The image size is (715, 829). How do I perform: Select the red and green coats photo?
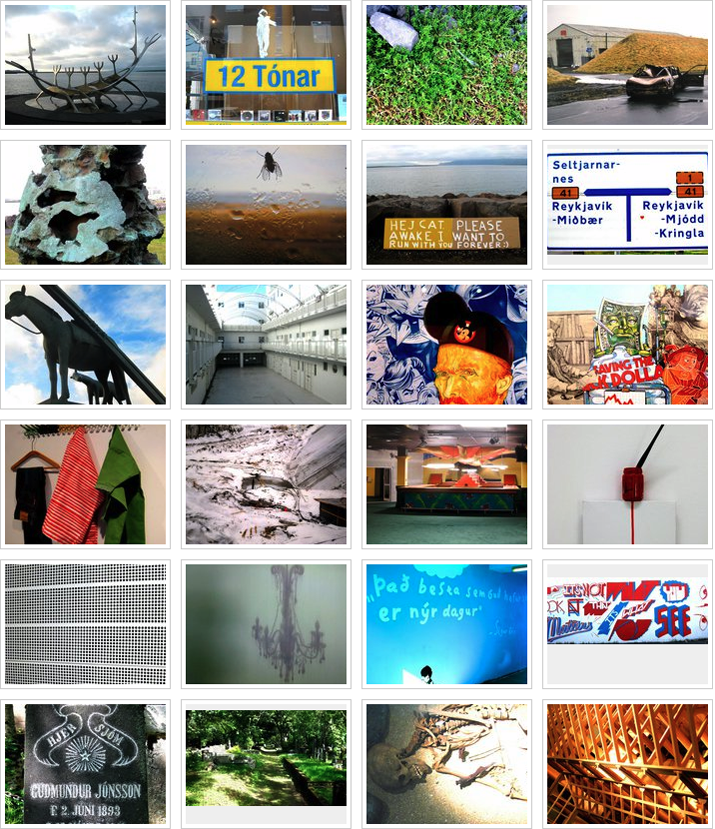[85, 484]
